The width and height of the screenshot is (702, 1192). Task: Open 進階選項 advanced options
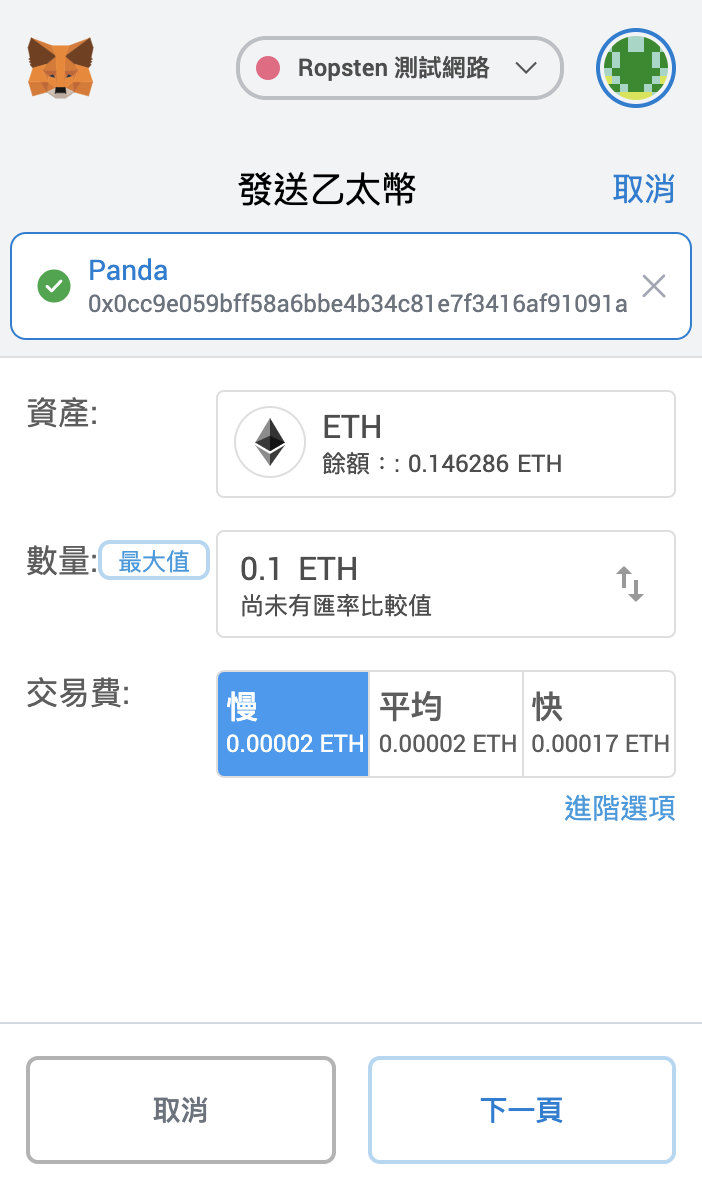(619, 808)
